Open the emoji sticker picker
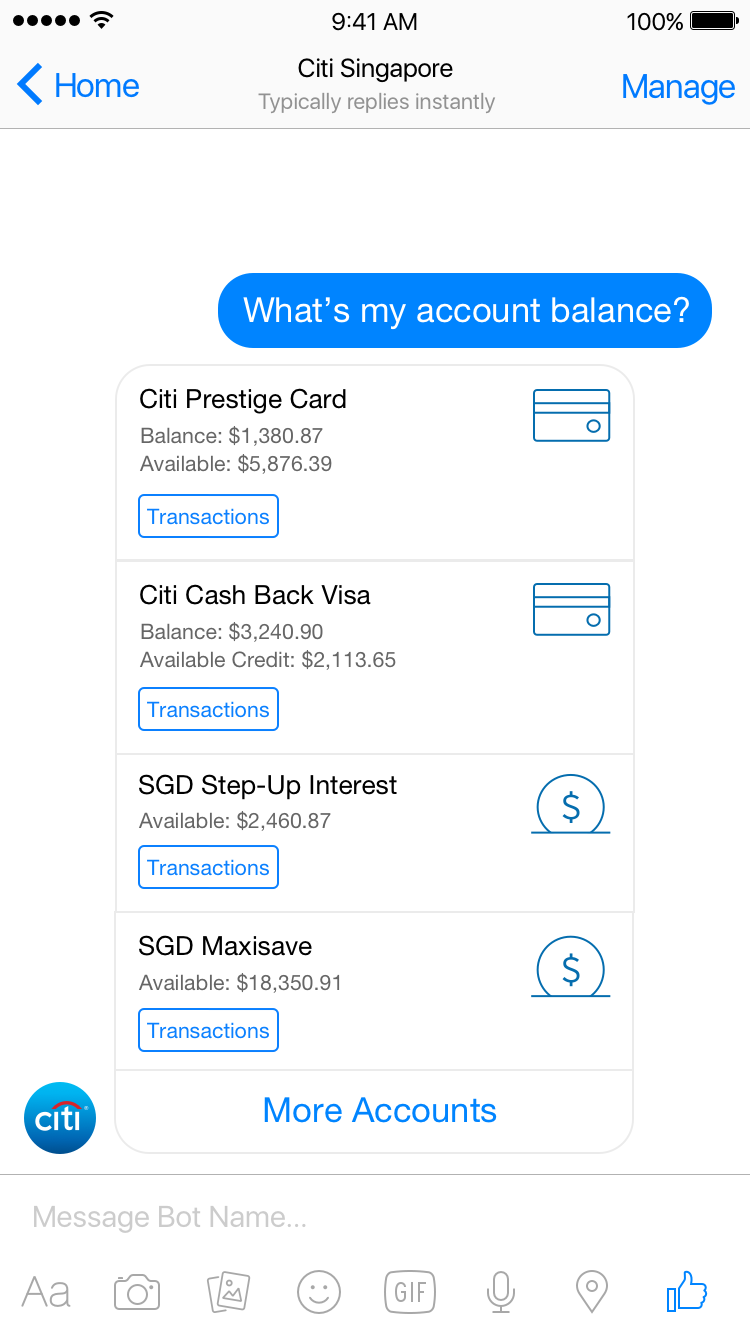Image resolution: width=750 pixels, height=1336 pixels. pyautogui.click(x=319, y=1292)
